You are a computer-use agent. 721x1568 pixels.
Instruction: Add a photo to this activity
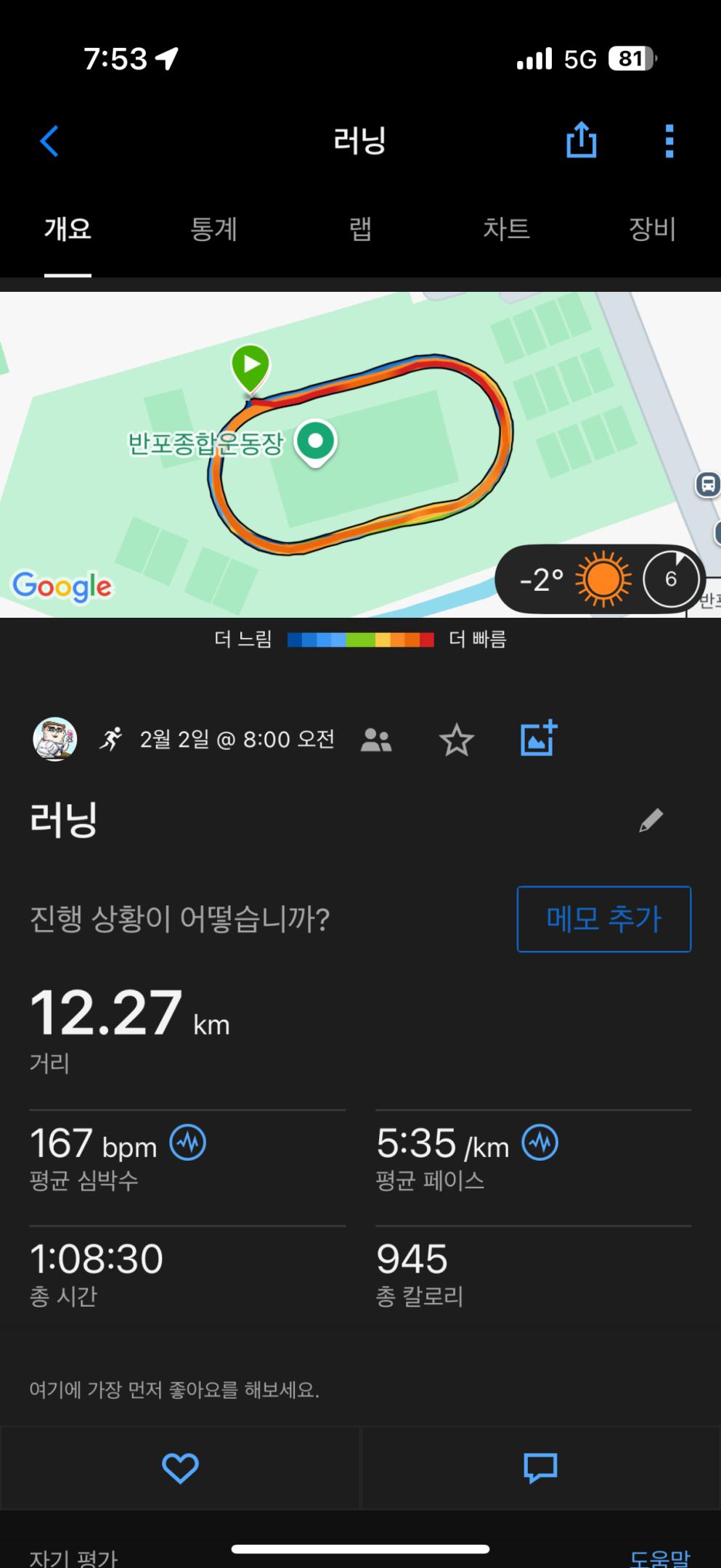click(x=539, y=738)
